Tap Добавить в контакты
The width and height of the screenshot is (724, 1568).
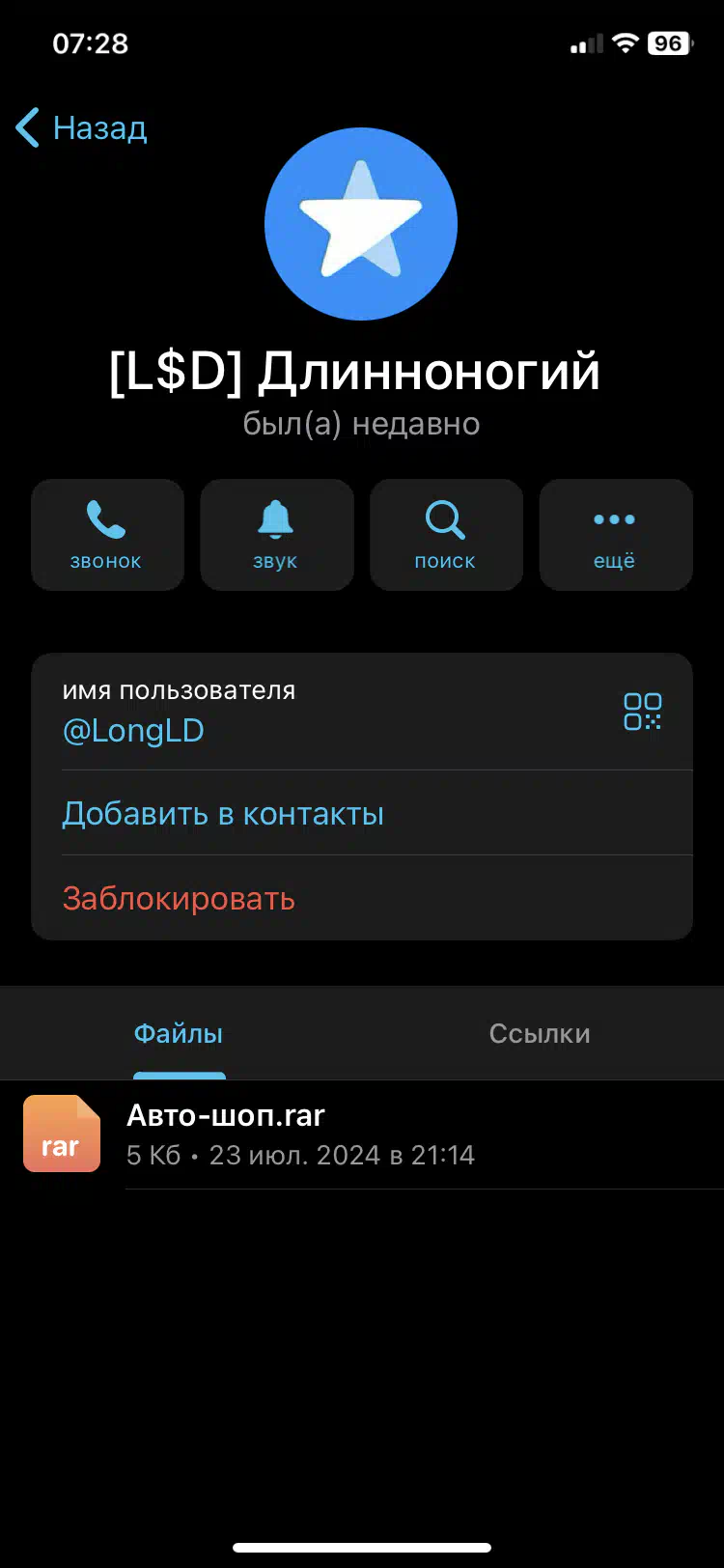tap(223, 814)
